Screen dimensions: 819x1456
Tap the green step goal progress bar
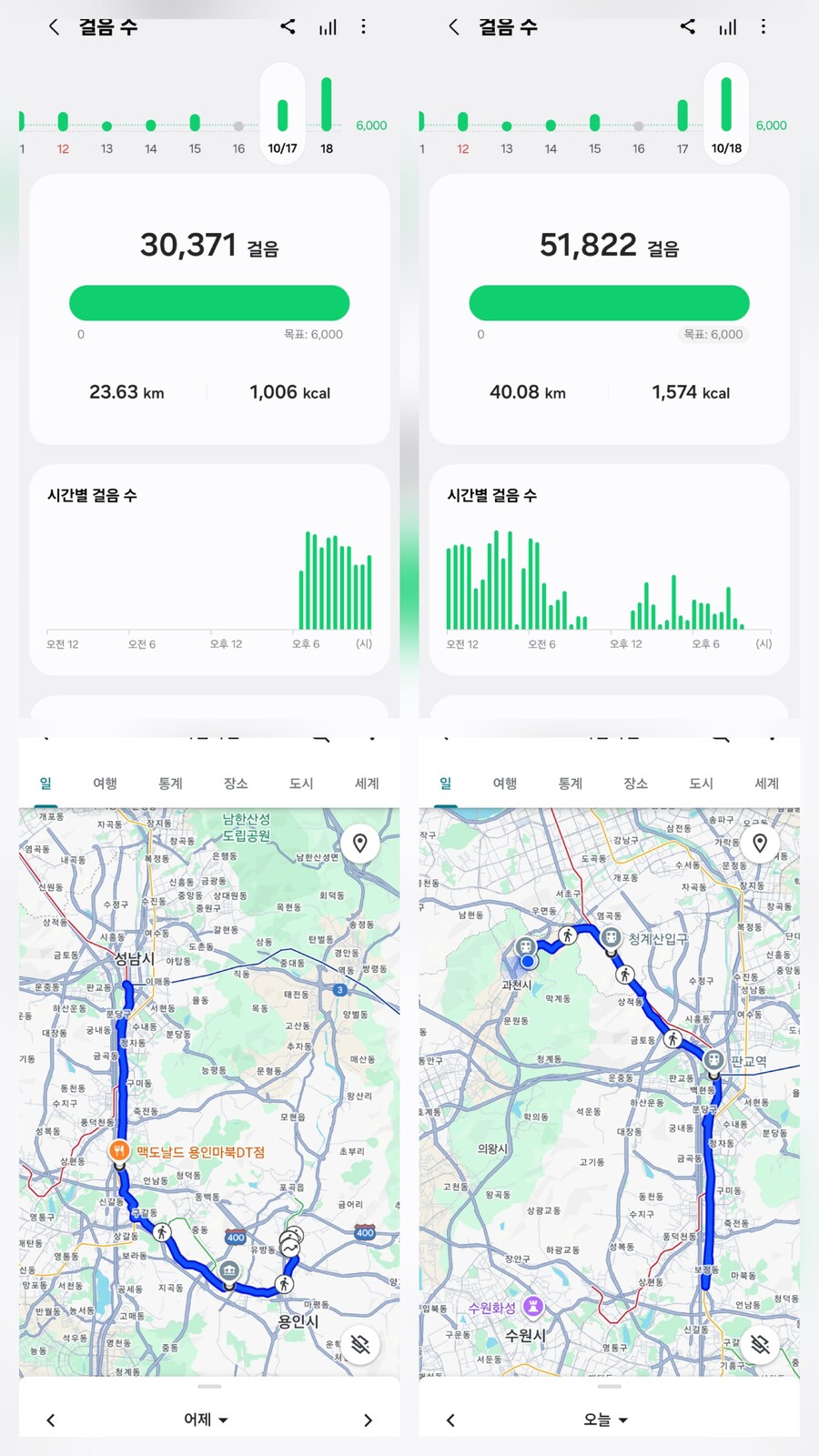point(208,302)
